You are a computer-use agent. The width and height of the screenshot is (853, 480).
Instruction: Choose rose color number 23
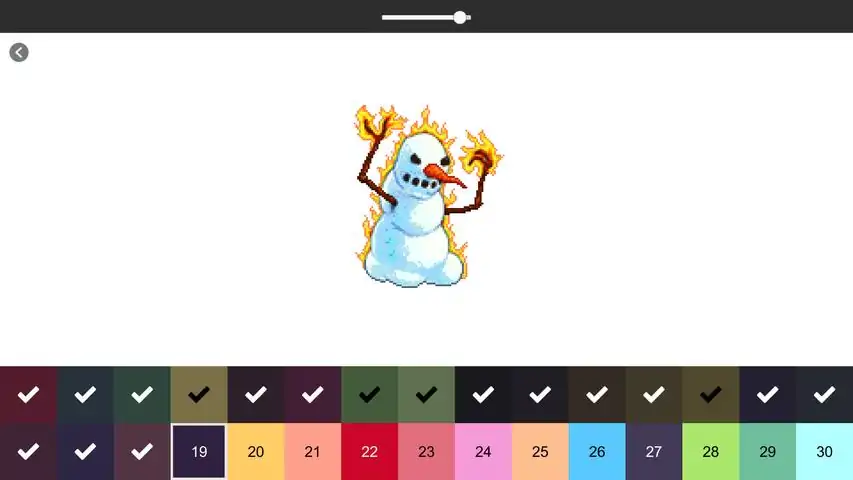click(x=426, y=452)
